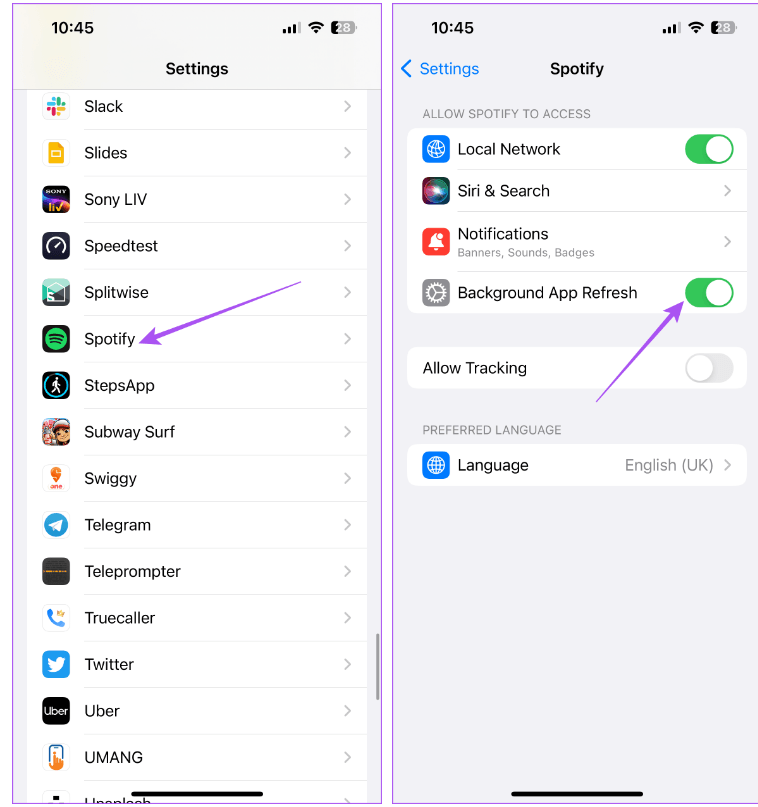The width and height of the screenshot is (758, 807).
Task: Open Subway Surf settings
Action: [196, 432]
